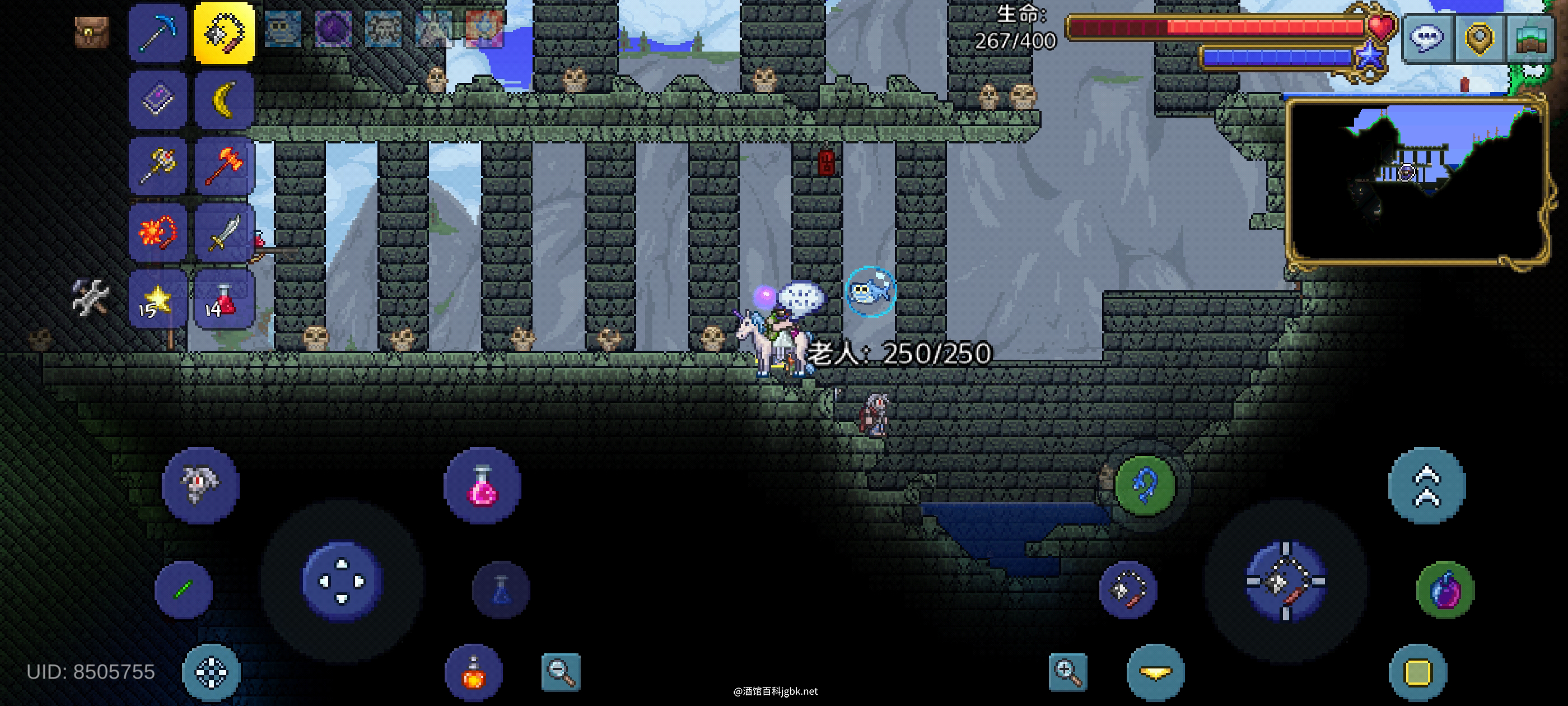The width and height of the screenshot is (1568, 706).
Task: Open the inventory chest
Action: tap(92, 31)
